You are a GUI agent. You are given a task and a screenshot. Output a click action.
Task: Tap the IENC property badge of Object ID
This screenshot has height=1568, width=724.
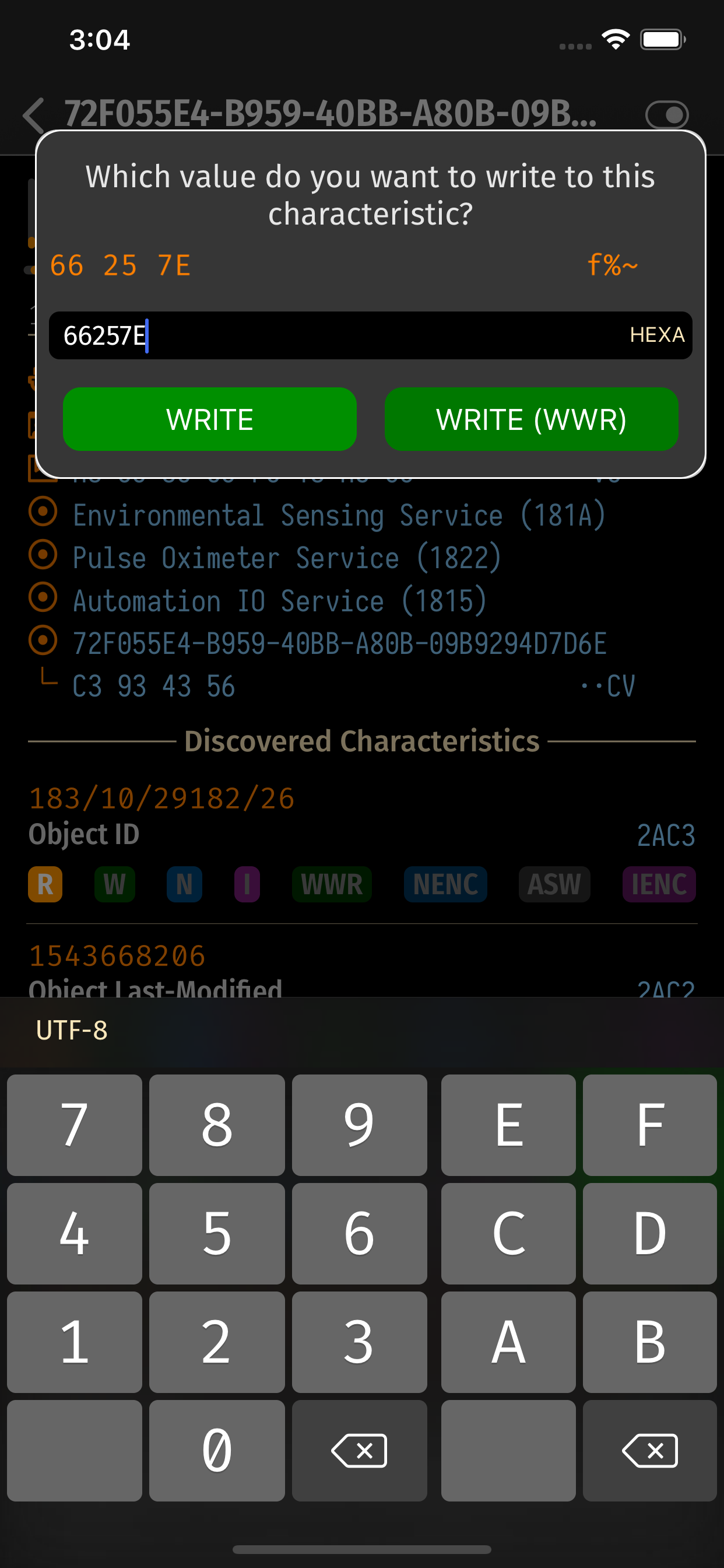tap(659, 884)
